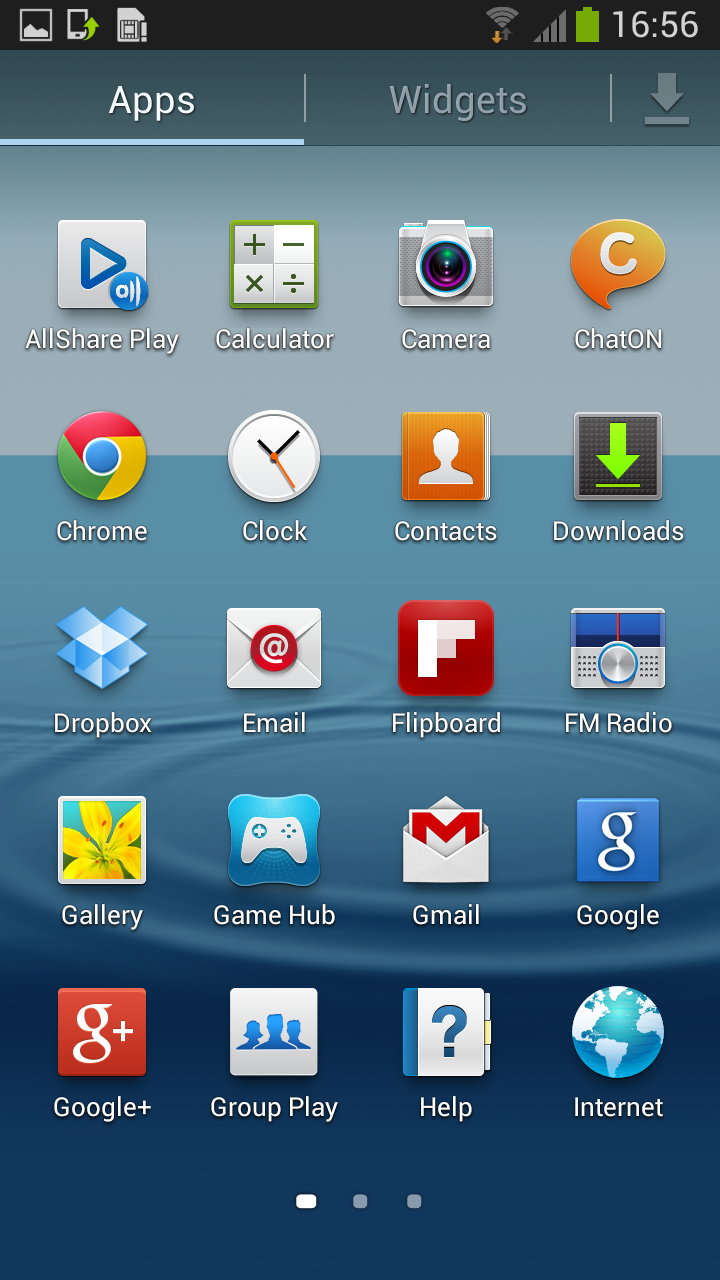
Task: Open the downloaded apps icon
Action: (x=666, y=100)
